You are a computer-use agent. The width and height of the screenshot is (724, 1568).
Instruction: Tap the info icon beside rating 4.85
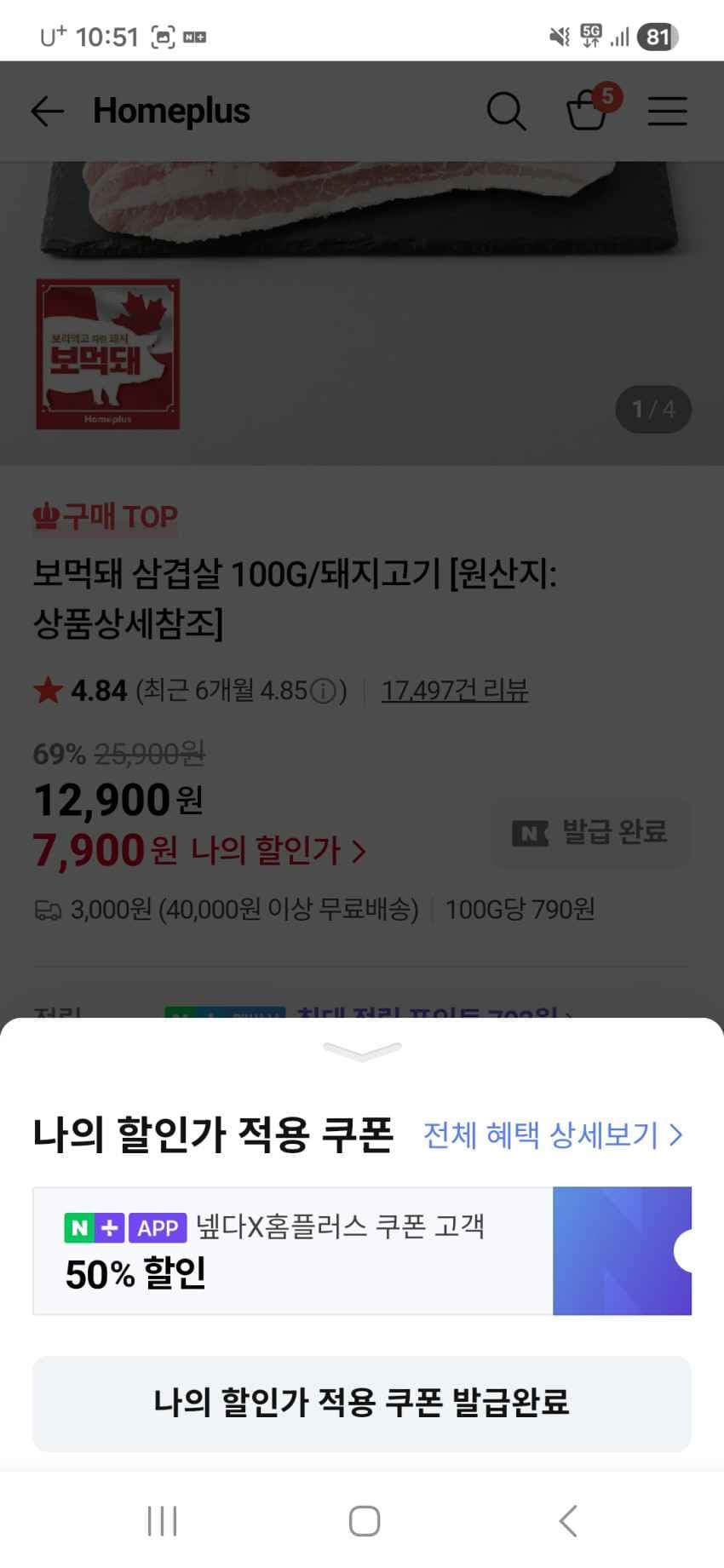[x=322, y=692]
